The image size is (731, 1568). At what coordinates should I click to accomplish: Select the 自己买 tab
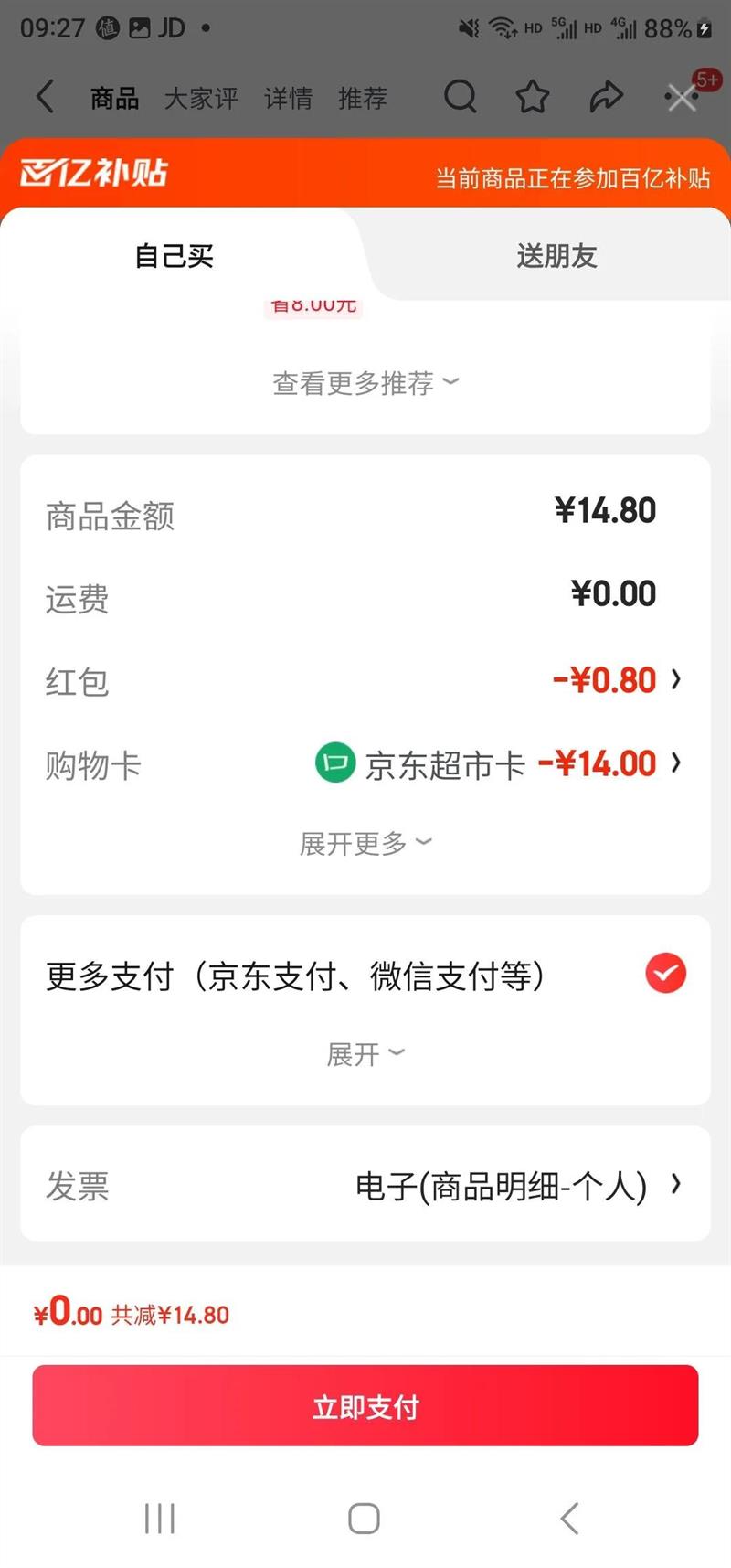pyautogui.click(x=175, y=256)
